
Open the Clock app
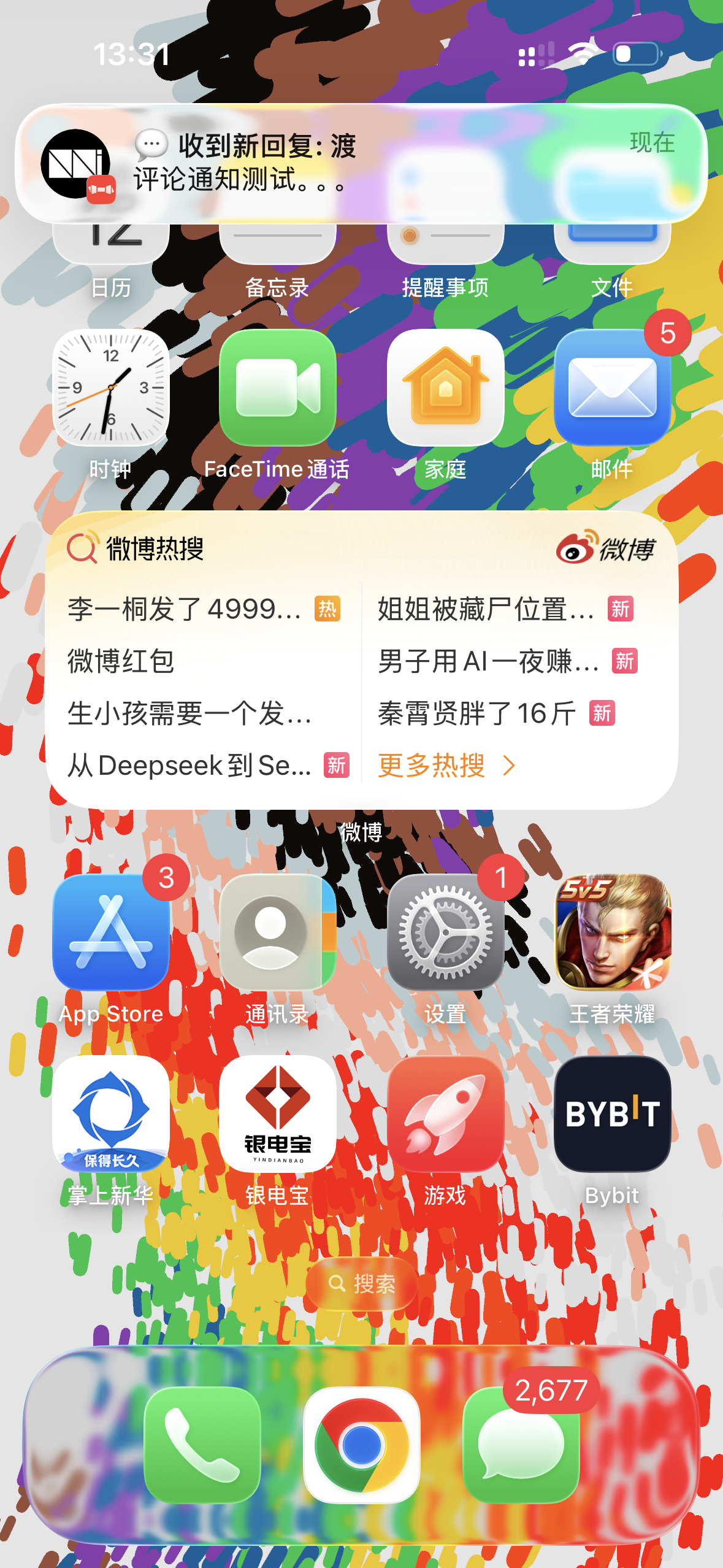[111, 388]
